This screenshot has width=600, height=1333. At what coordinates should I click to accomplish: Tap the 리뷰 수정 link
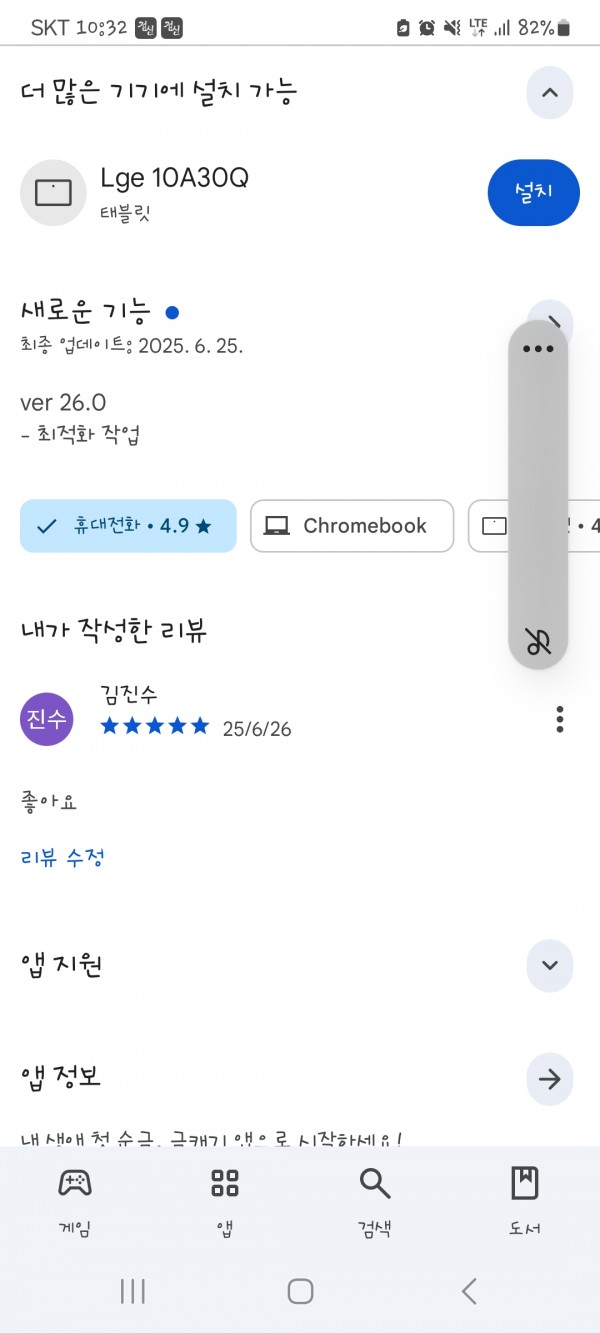pyautogui.click(x=62, y=857)
